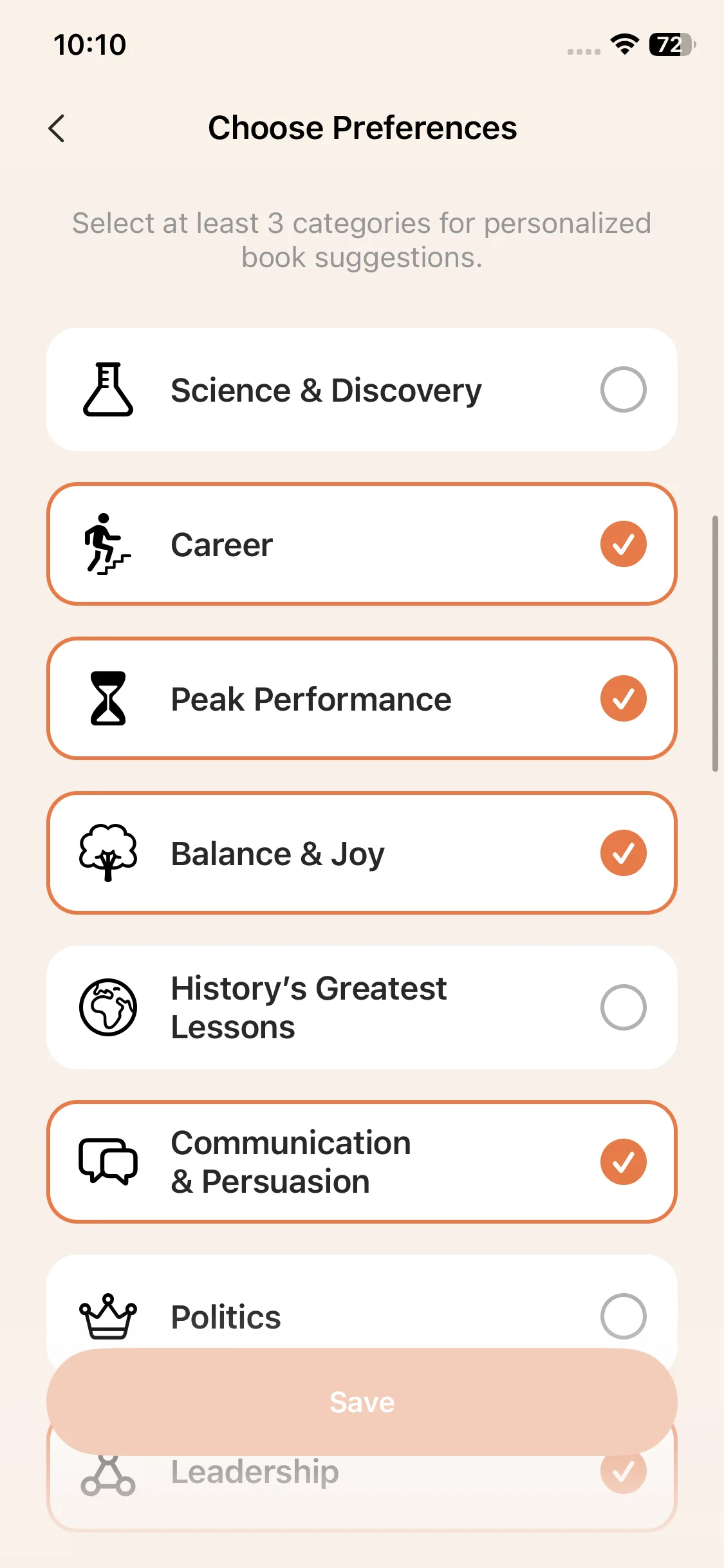This screenshot has height=1568, width=724.
Task: Deselect the Career category
Action: (x=622, y=544)
